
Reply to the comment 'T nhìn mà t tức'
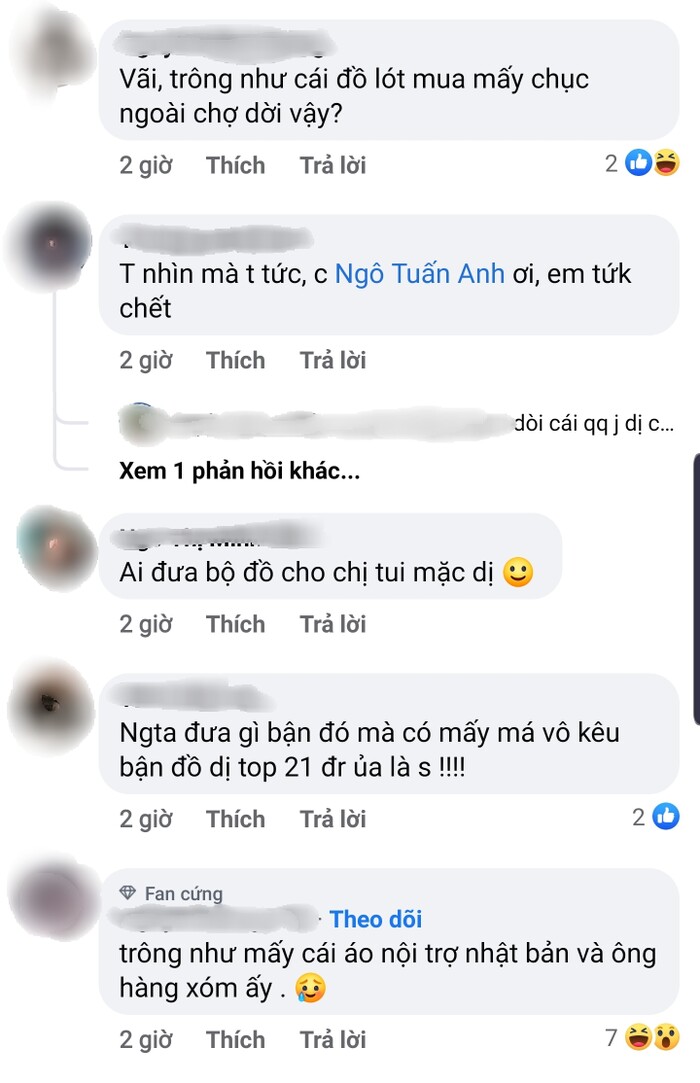pyautogui.click(x=332, y=360)
